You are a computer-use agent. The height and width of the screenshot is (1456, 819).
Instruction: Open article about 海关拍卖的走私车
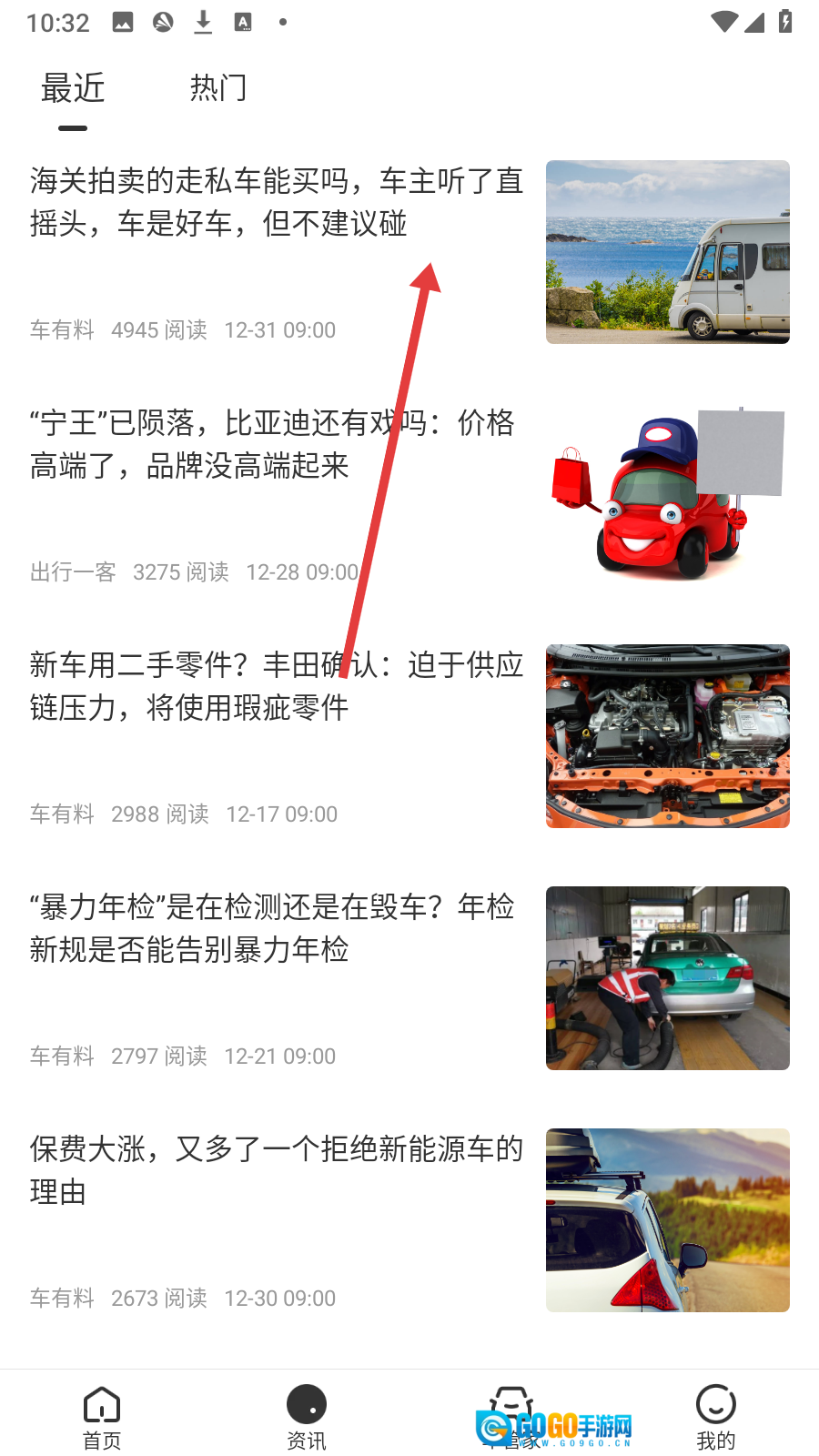coord(276,202)
